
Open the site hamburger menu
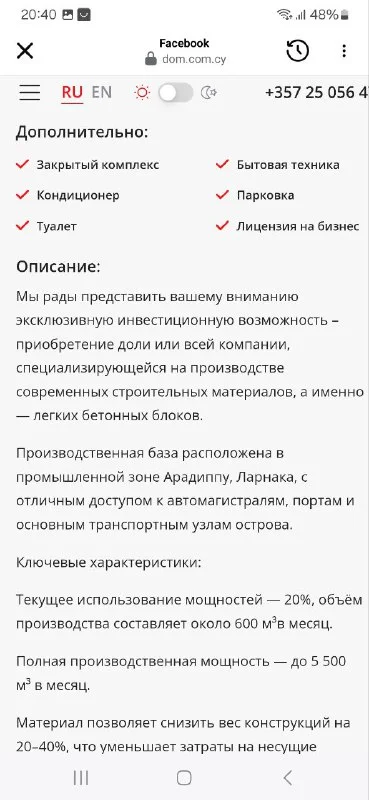30,92
